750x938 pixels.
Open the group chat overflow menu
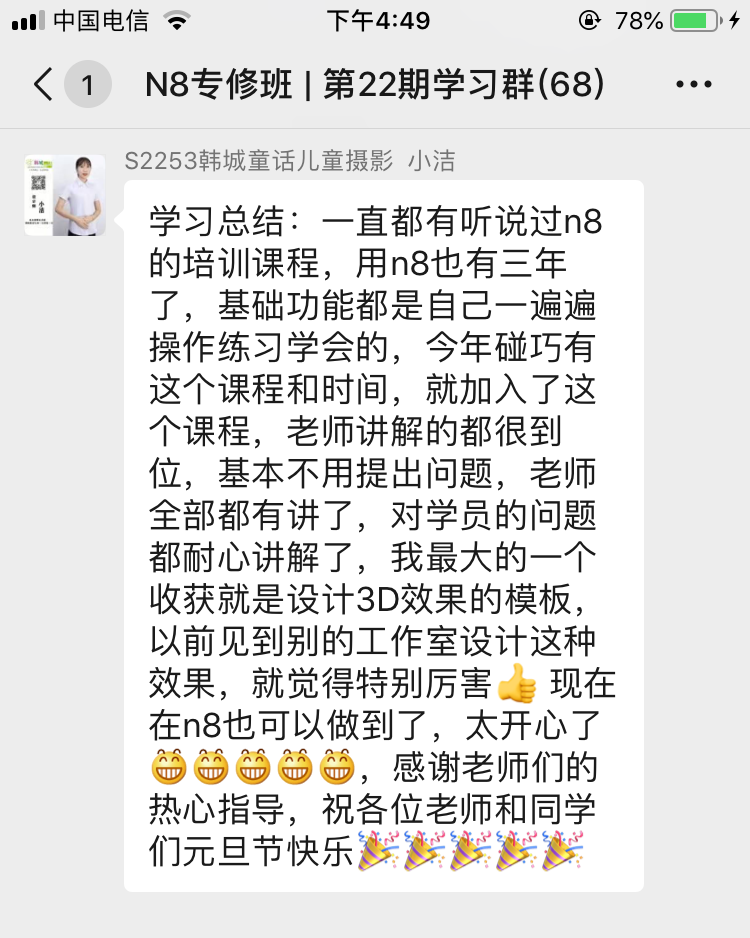click(694, 85)
